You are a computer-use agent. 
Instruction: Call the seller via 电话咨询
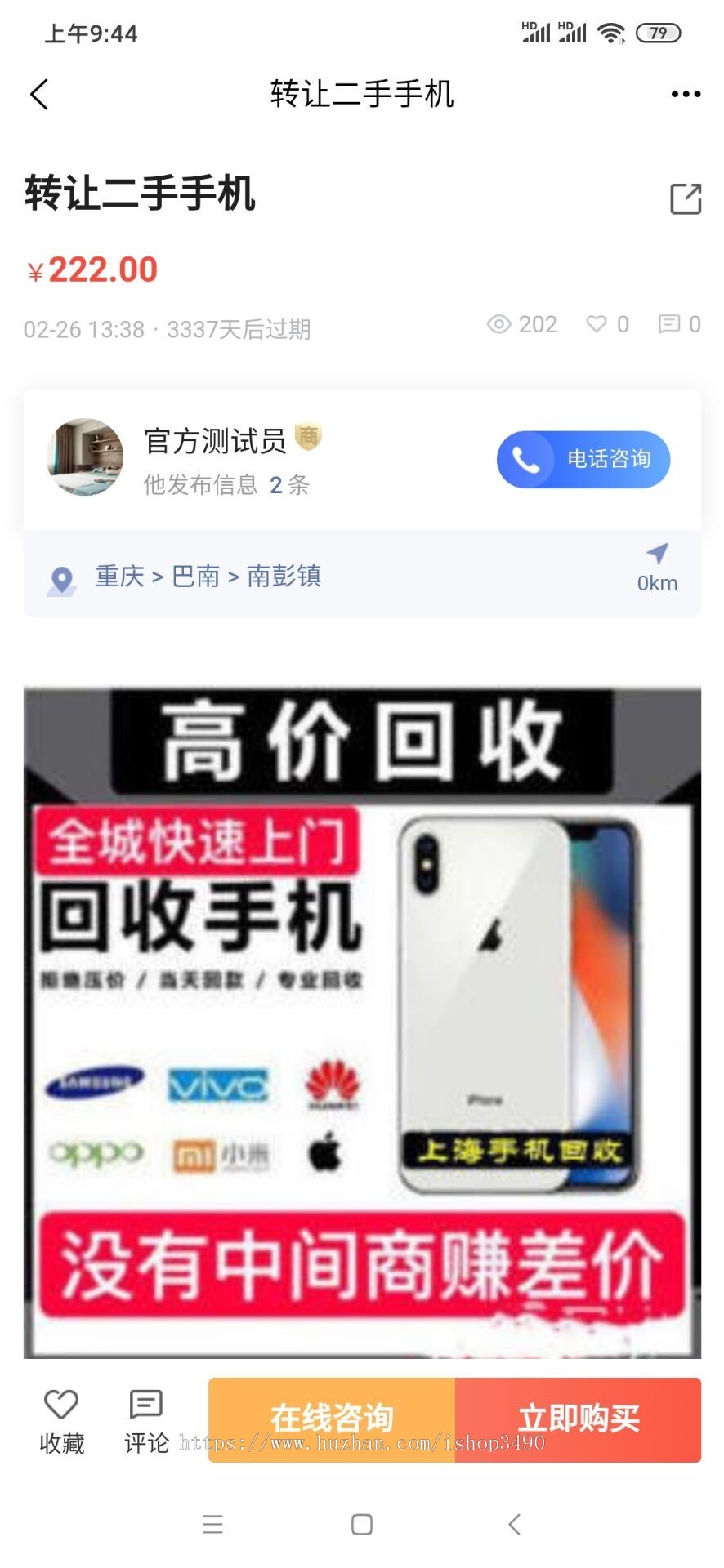point(583,459)
